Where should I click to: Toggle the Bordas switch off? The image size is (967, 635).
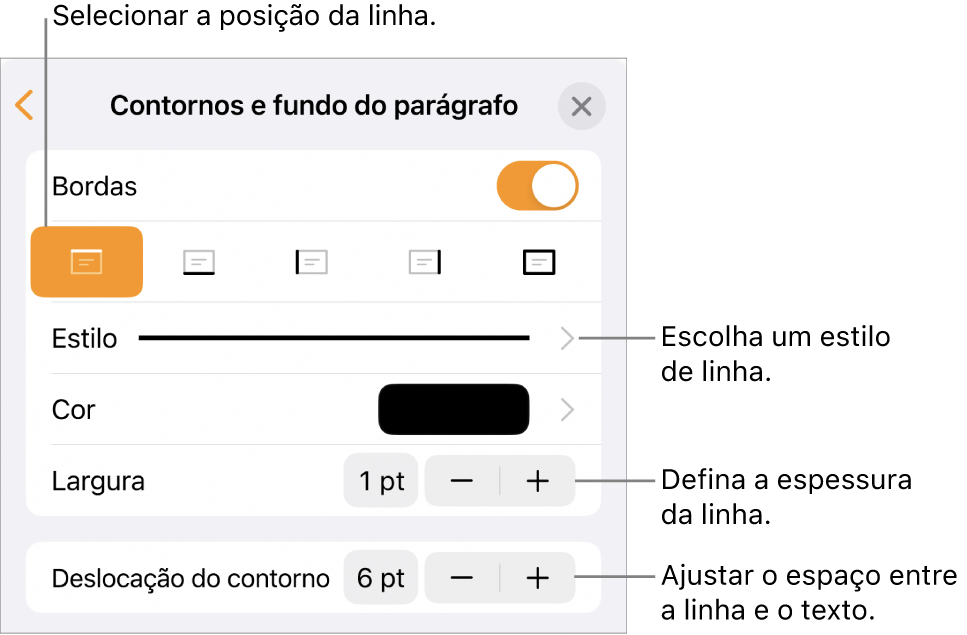(x=537, y=187)
